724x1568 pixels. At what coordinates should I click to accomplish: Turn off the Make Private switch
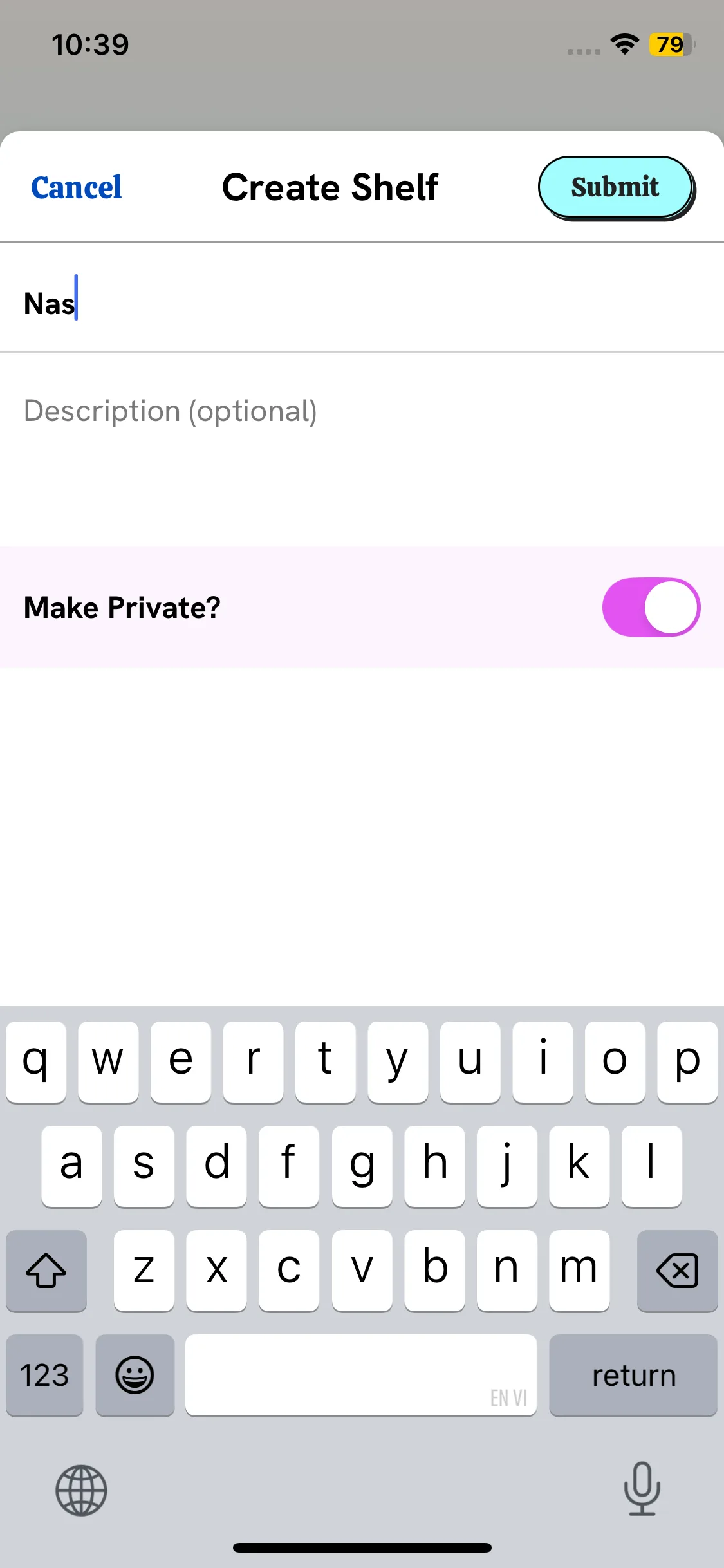[651, 607]
